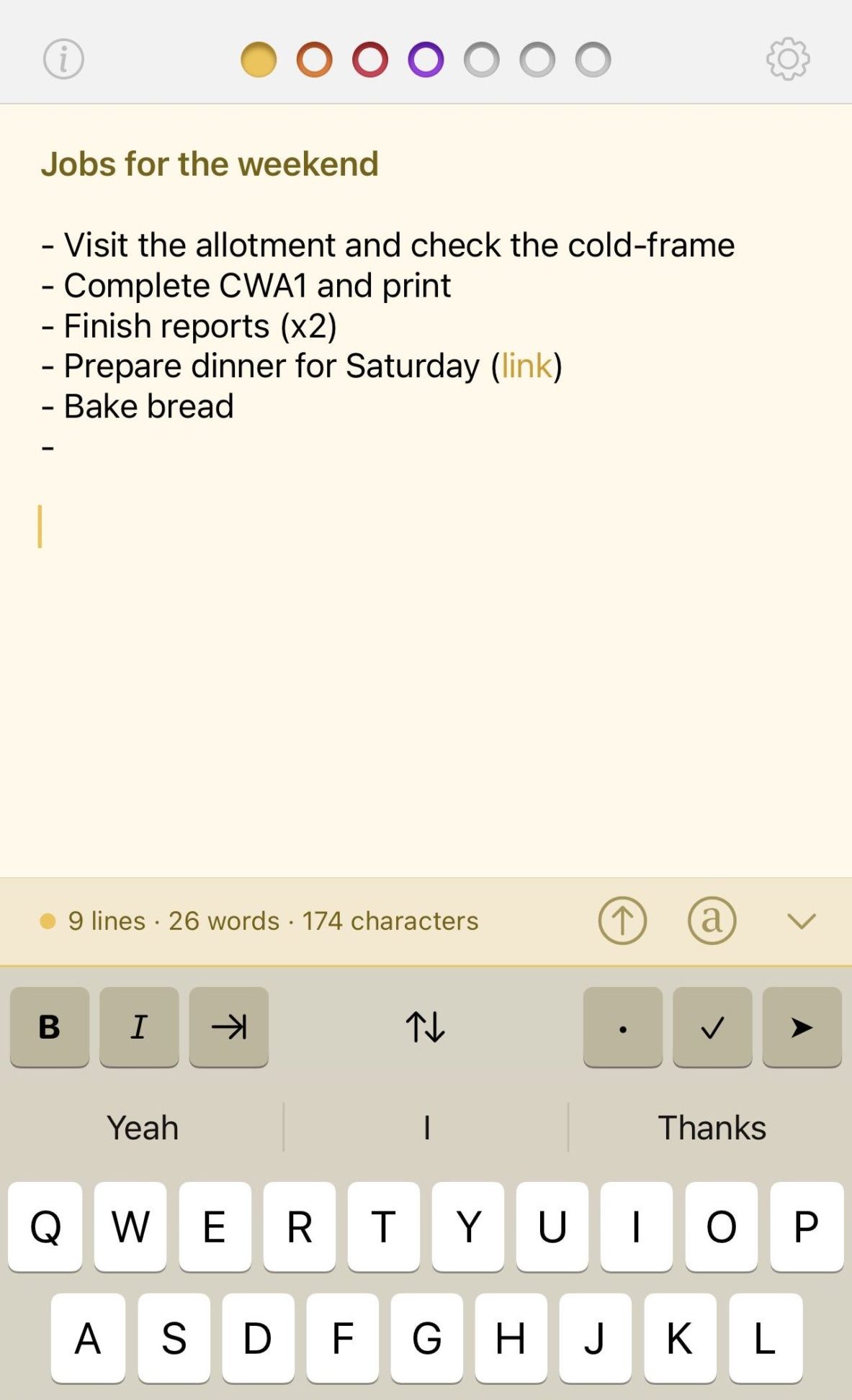Switch to the orange note circle

[x=314, y=60]
